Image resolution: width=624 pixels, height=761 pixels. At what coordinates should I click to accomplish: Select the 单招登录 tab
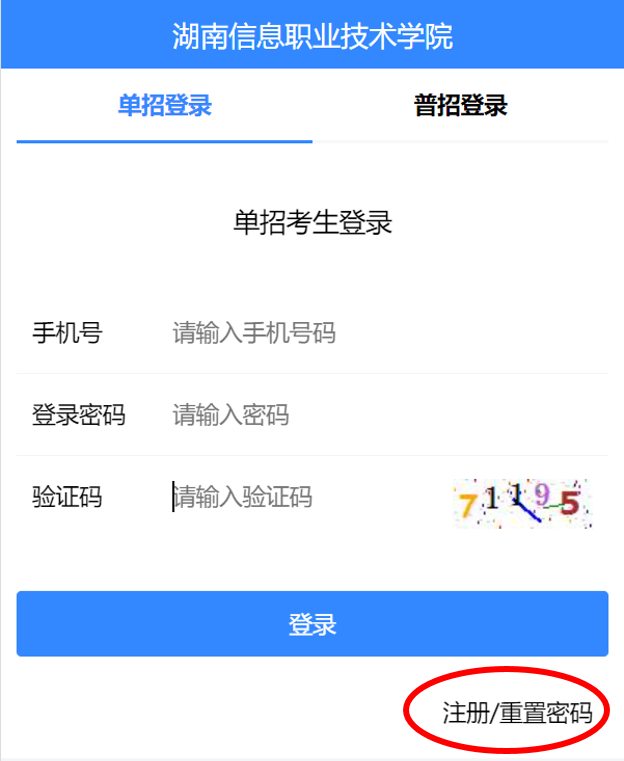coord(165,106)
